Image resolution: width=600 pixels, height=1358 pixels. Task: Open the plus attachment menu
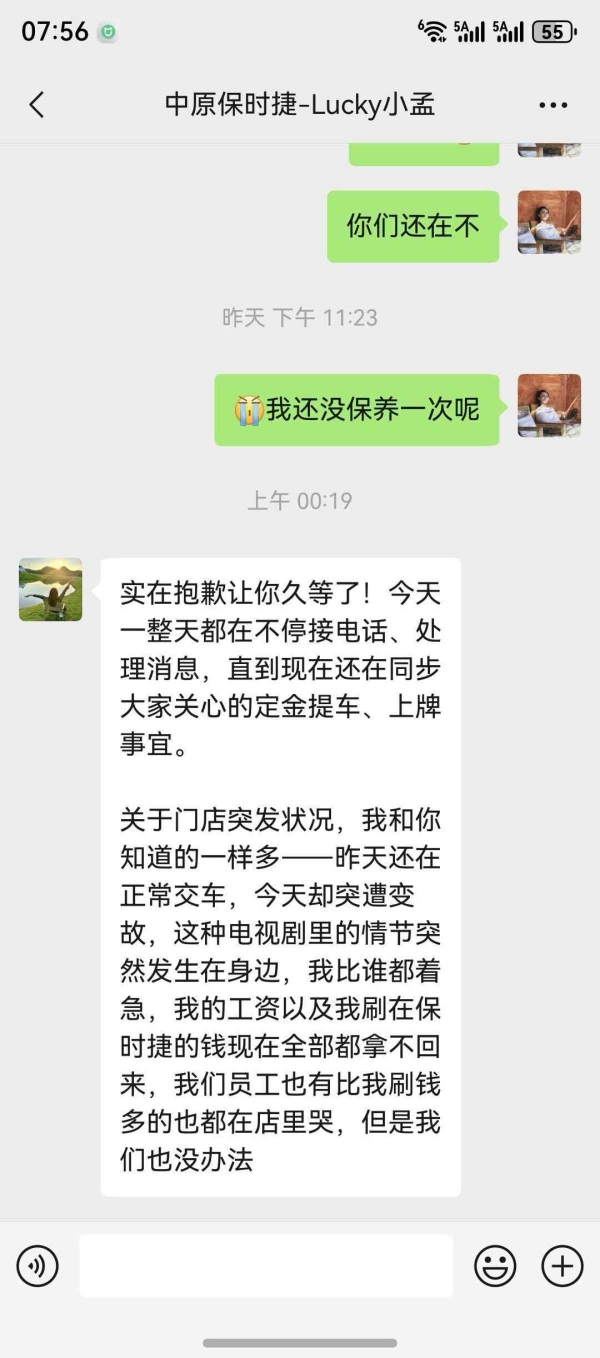click(x=562, y=1266)
